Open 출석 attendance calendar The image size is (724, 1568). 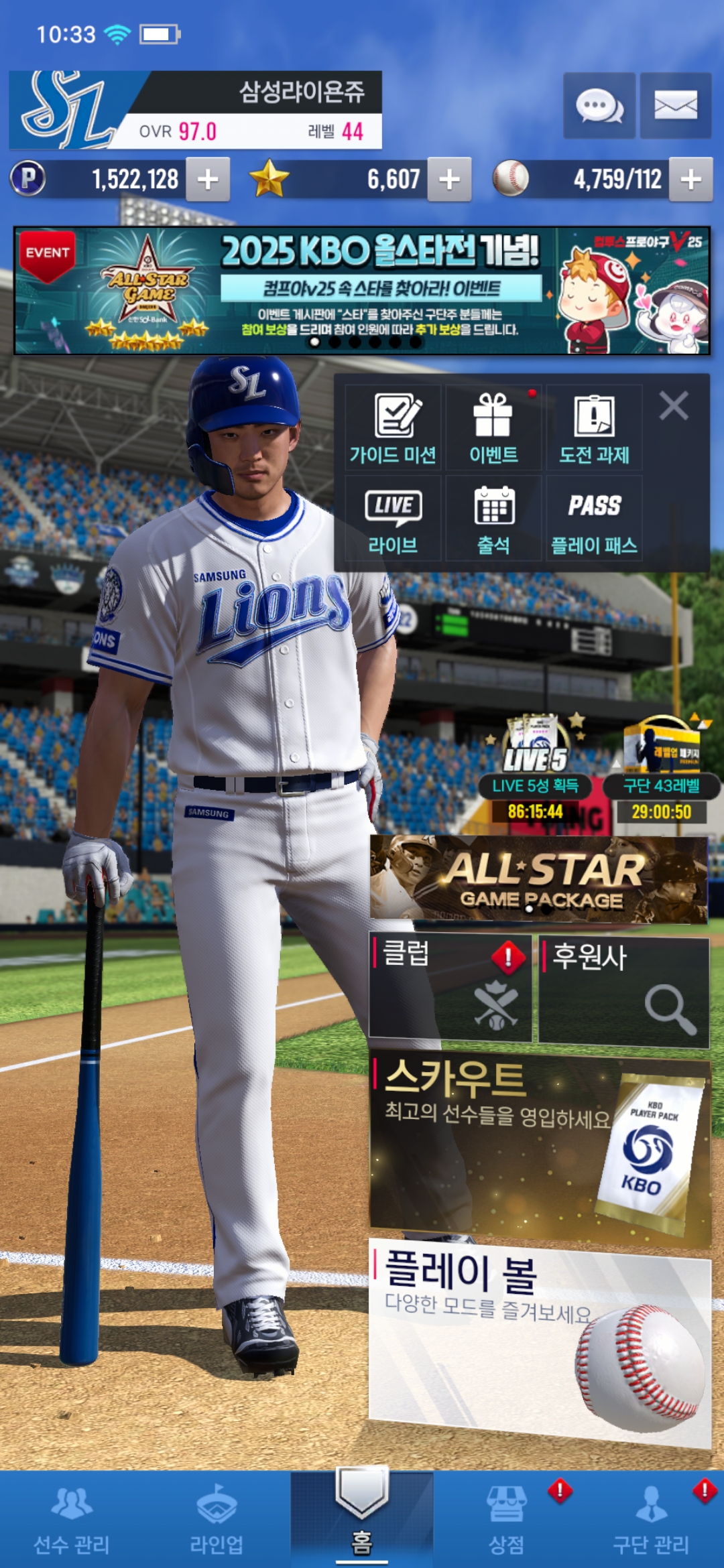click(x=493, y=519)
